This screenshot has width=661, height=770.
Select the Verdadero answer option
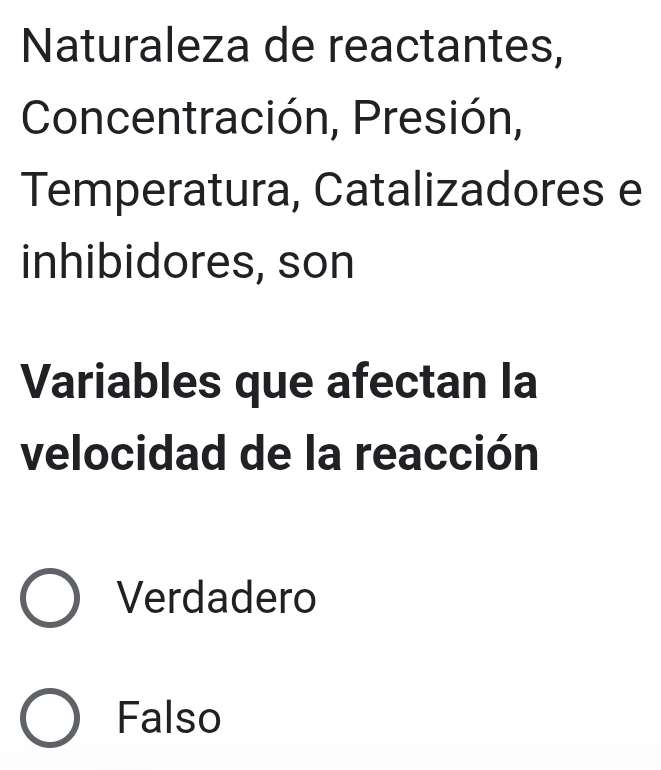[x=50, y=599]
